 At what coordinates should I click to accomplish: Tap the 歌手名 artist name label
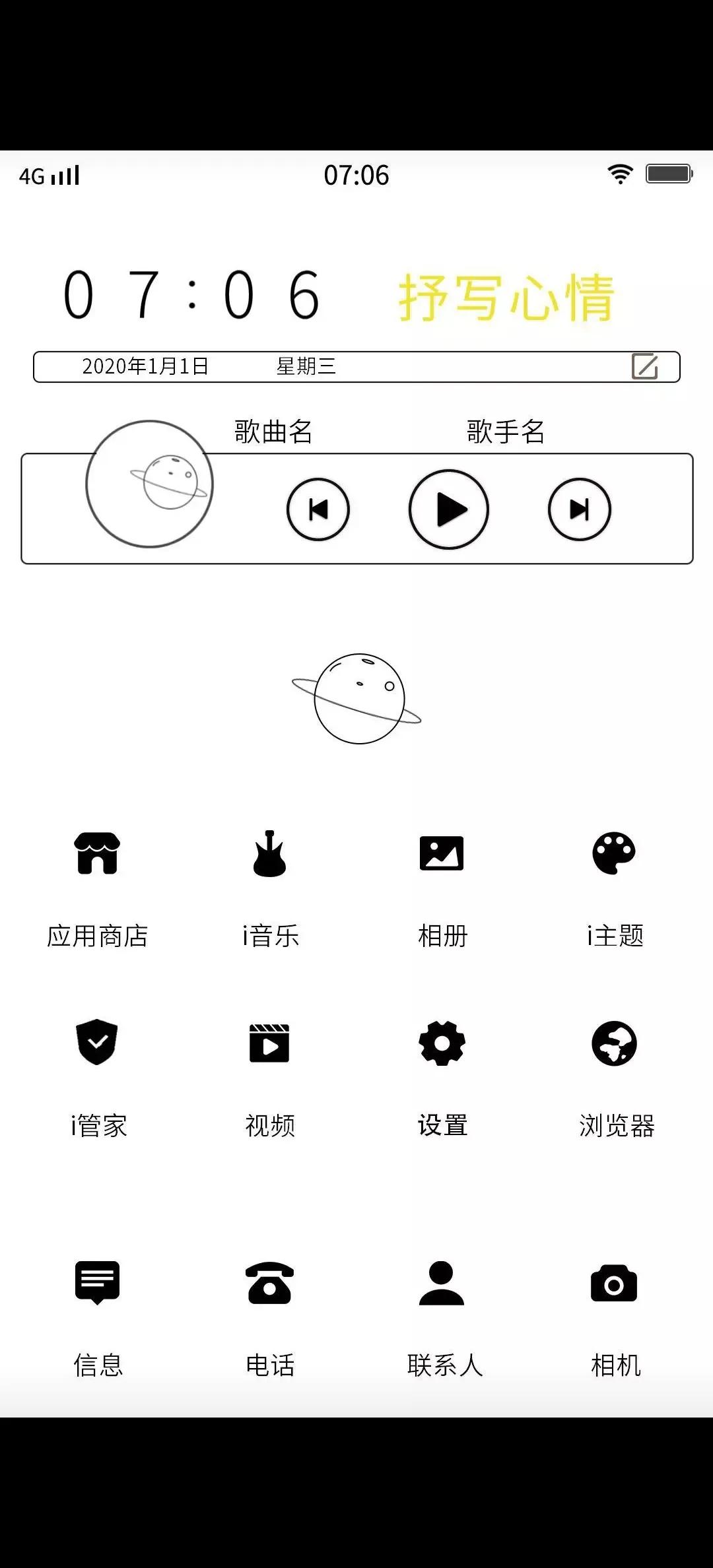505,431
